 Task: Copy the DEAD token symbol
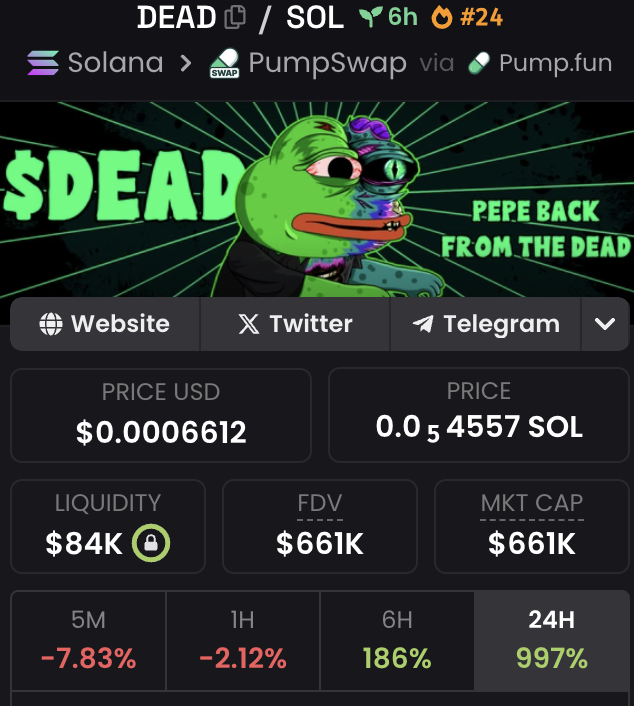click(x=235, y=17)
